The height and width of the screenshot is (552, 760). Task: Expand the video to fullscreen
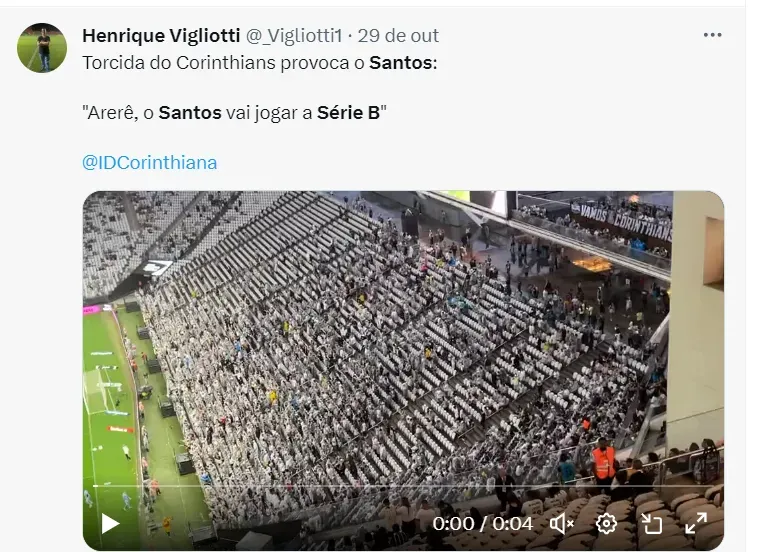pyautogui.click(x=696, y=523)
